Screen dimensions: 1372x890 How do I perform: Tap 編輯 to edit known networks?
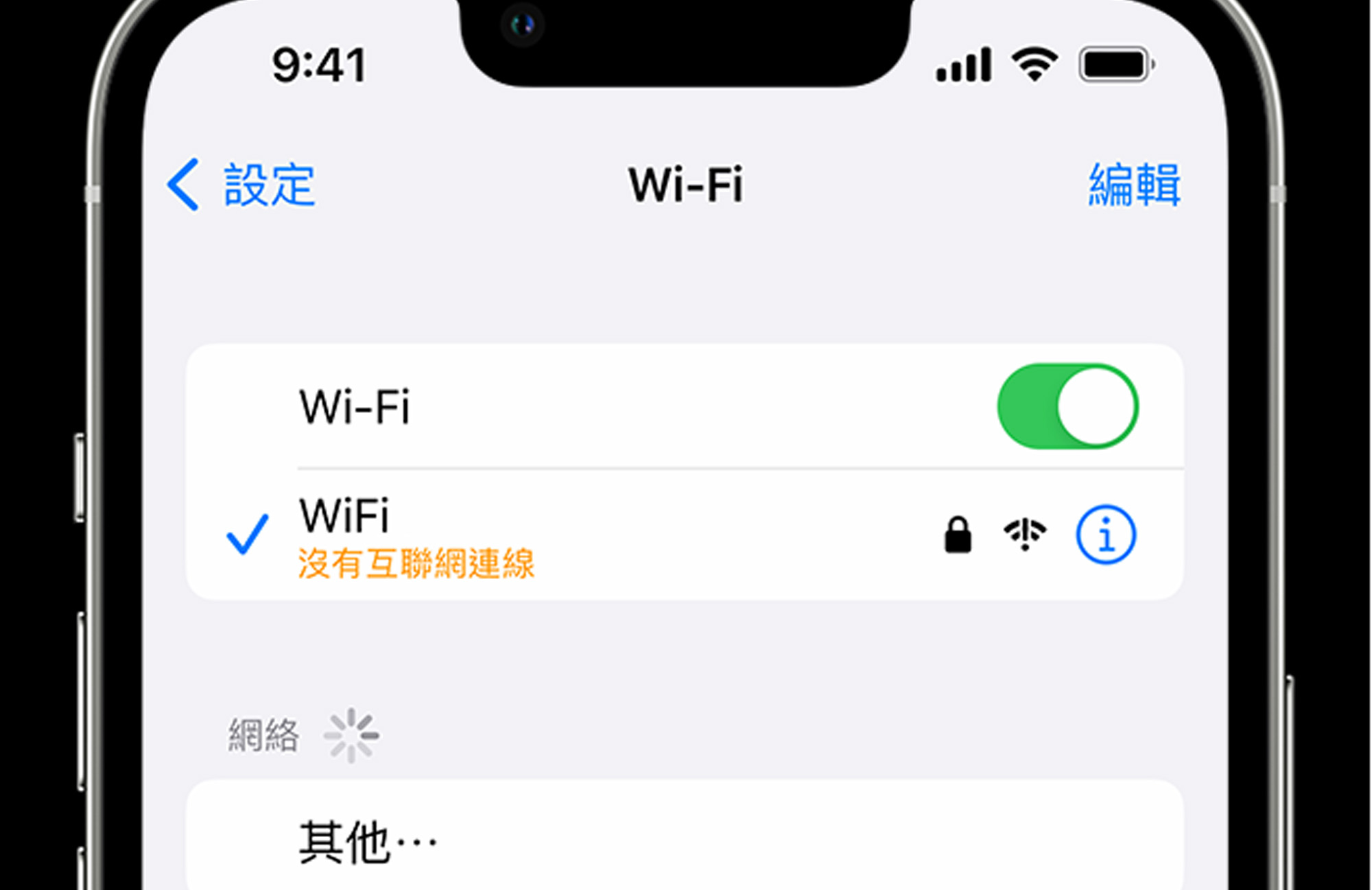tap(1134, 185)
